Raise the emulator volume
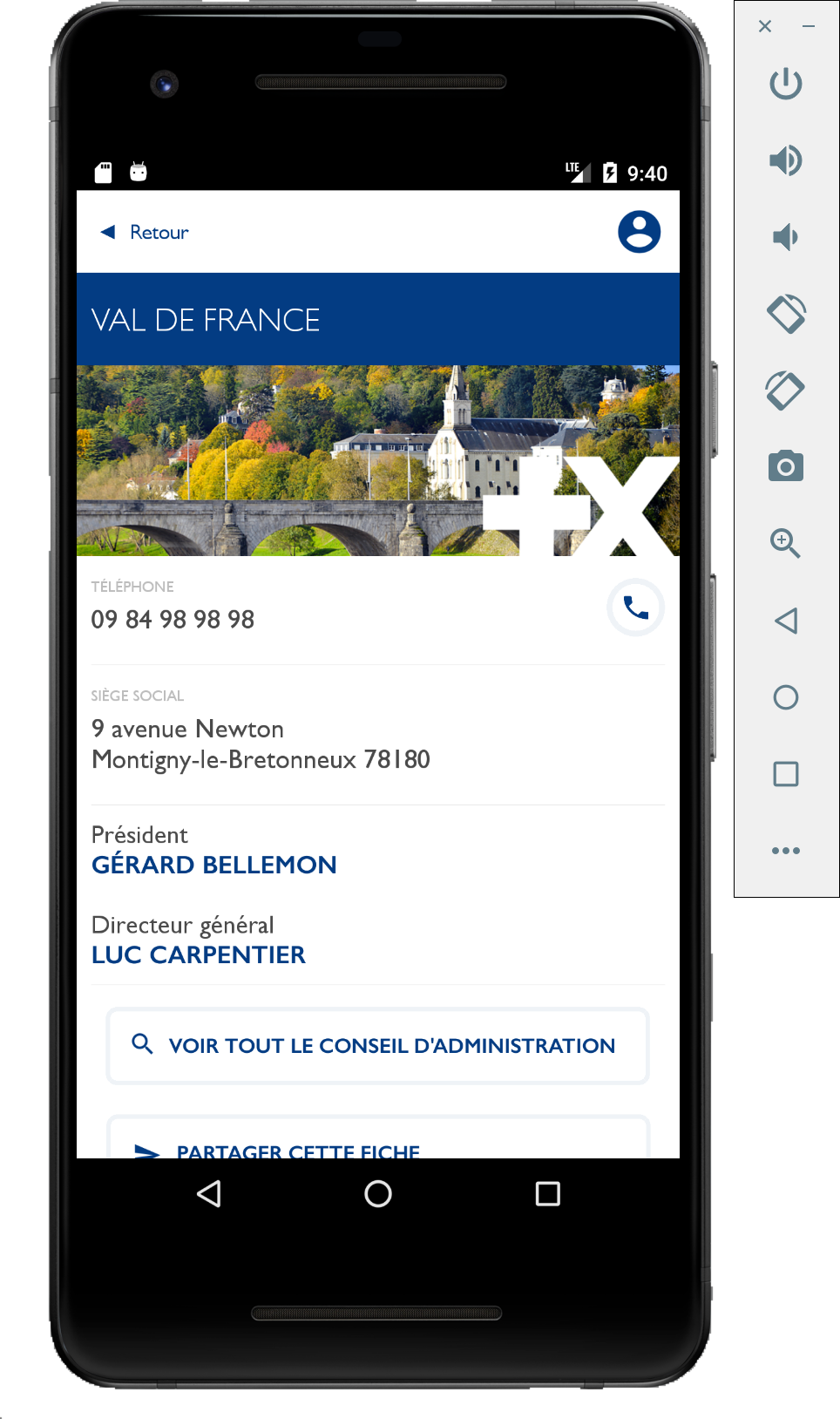Image resolution: width=840 pixels, height=1419 pixels. coord(785,160)
